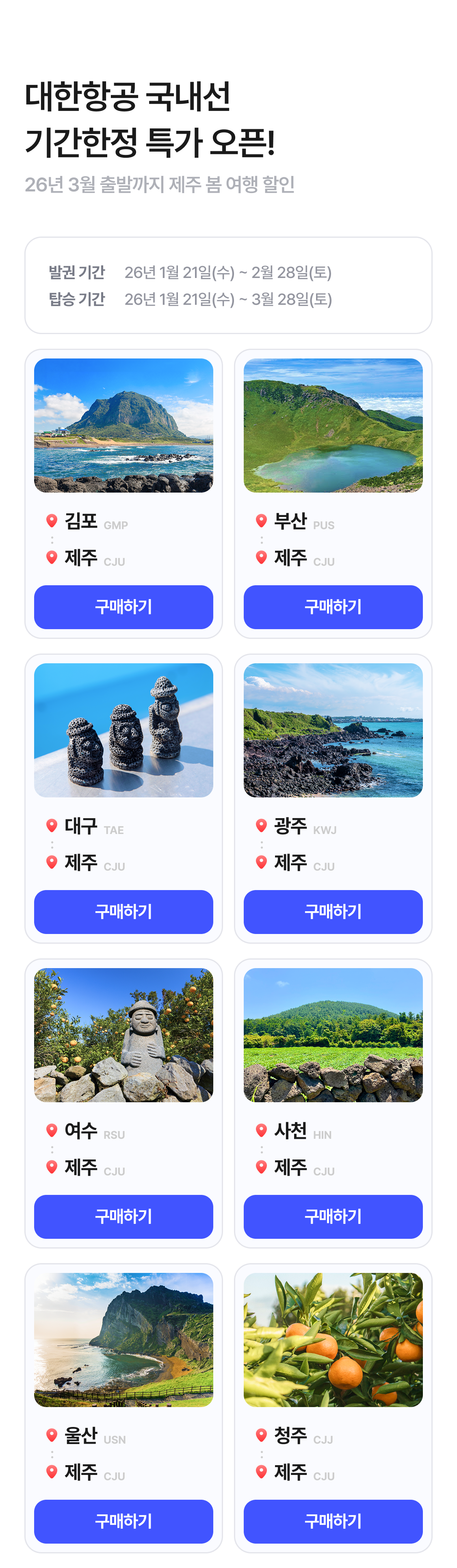Image resolution: width=457 pixels, height=1568 pixels.
Task: Select 구매하기 under Gwangju to Jeju
Action: (x=333, y=911)
